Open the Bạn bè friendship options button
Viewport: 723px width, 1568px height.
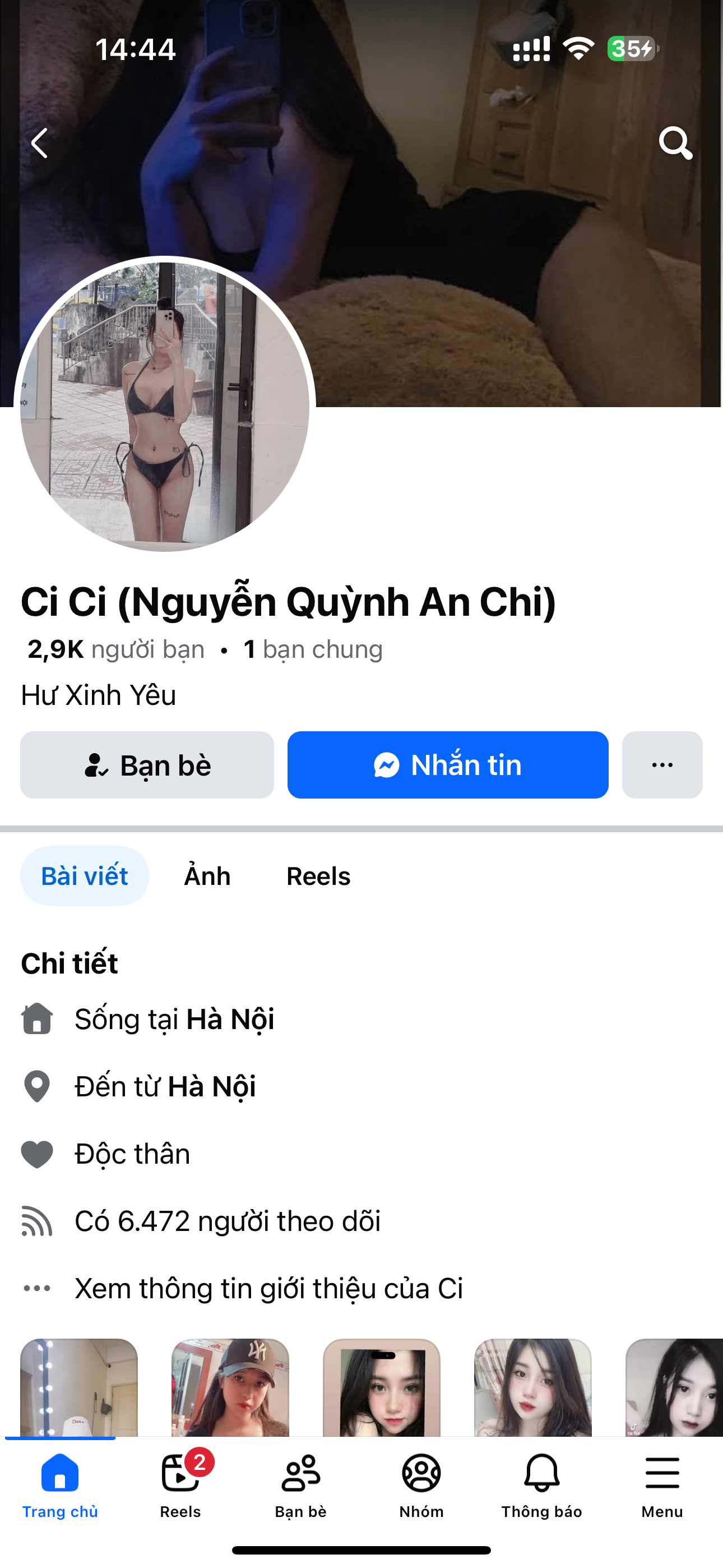click(147, 765)
